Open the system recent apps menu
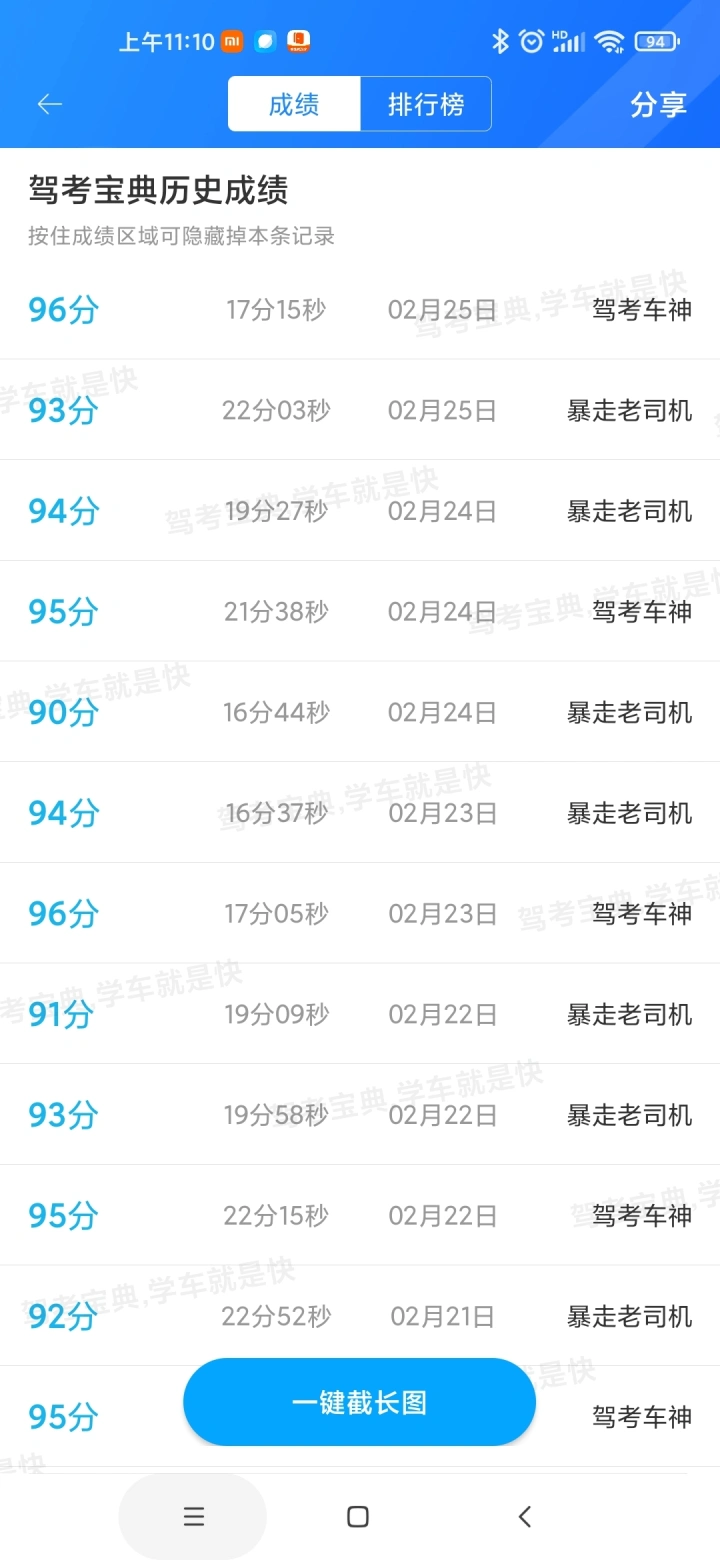The width and height of the screenshot is (720, 1560). (x=193, y=1517)
